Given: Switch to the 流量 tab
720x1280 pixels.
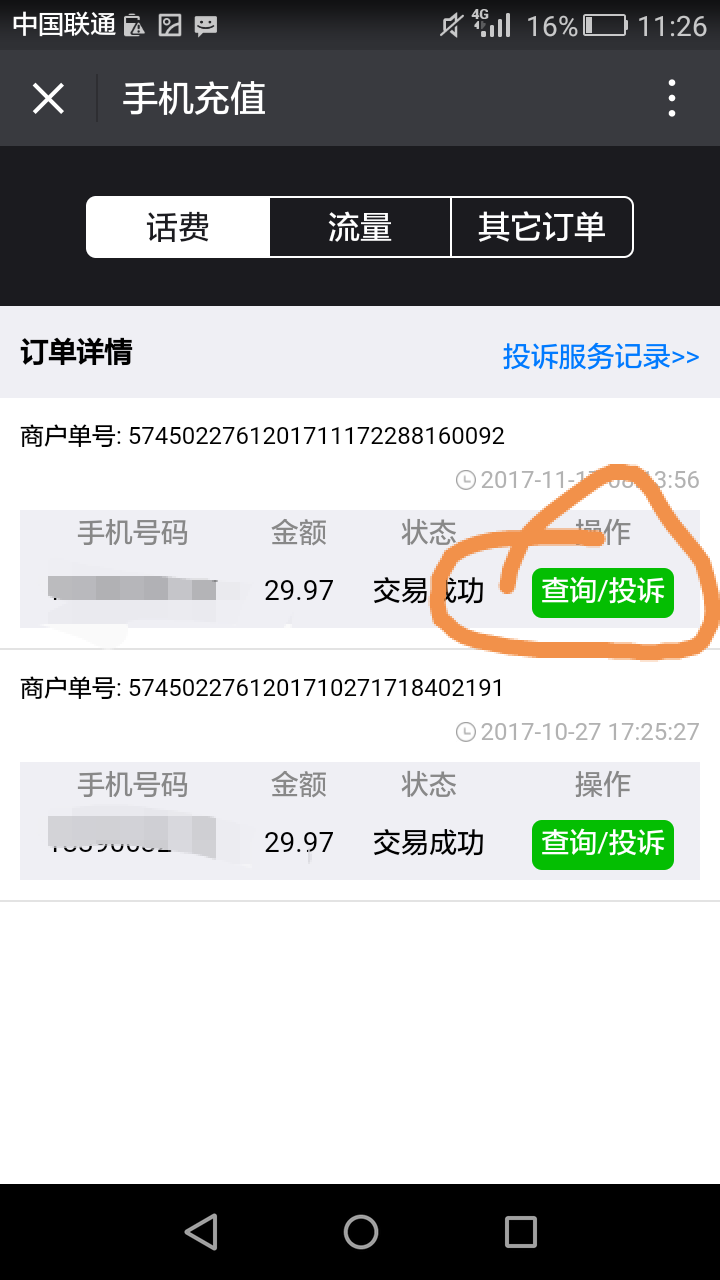Looking at the screenshot, I should pos(360,228).
